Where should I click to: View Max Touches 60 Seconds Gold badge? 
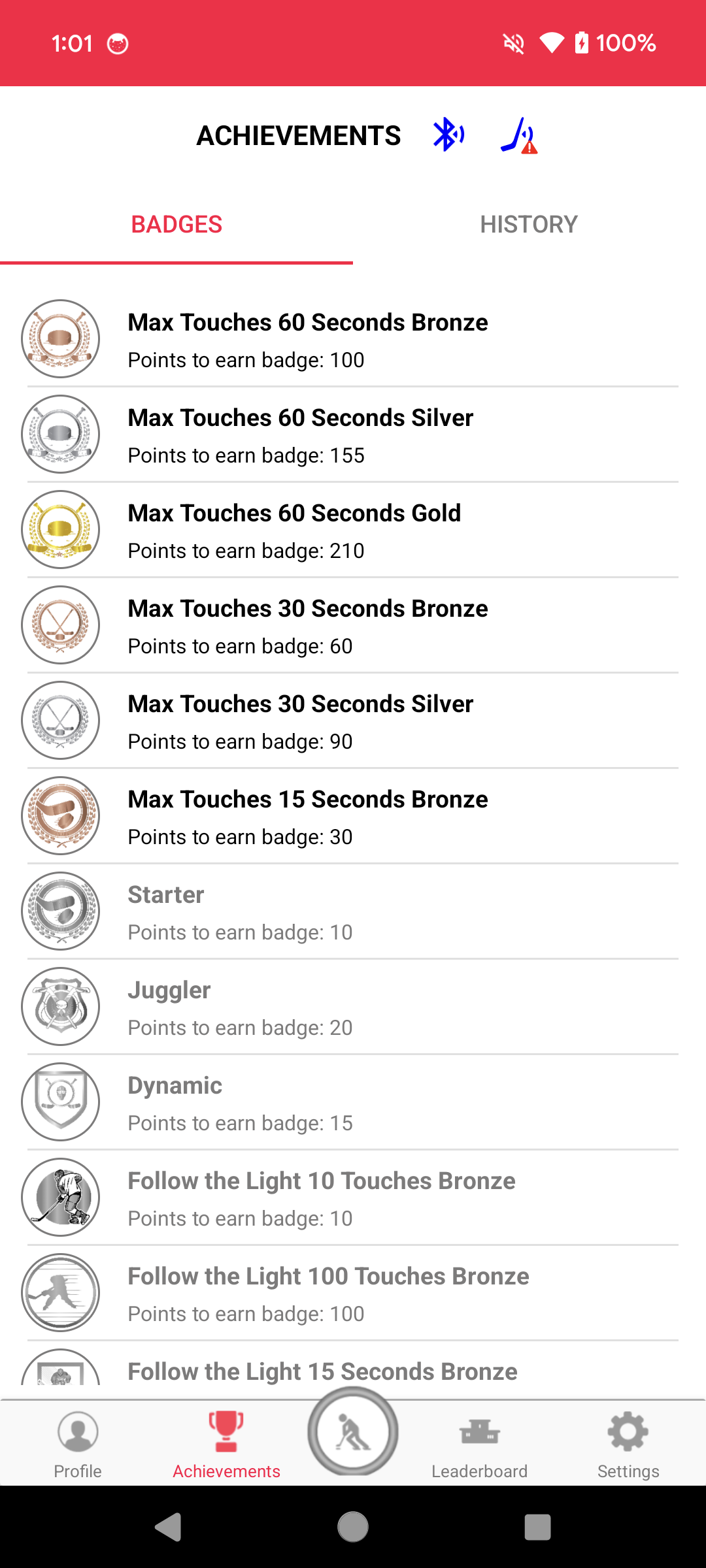[x=353, y=530]
